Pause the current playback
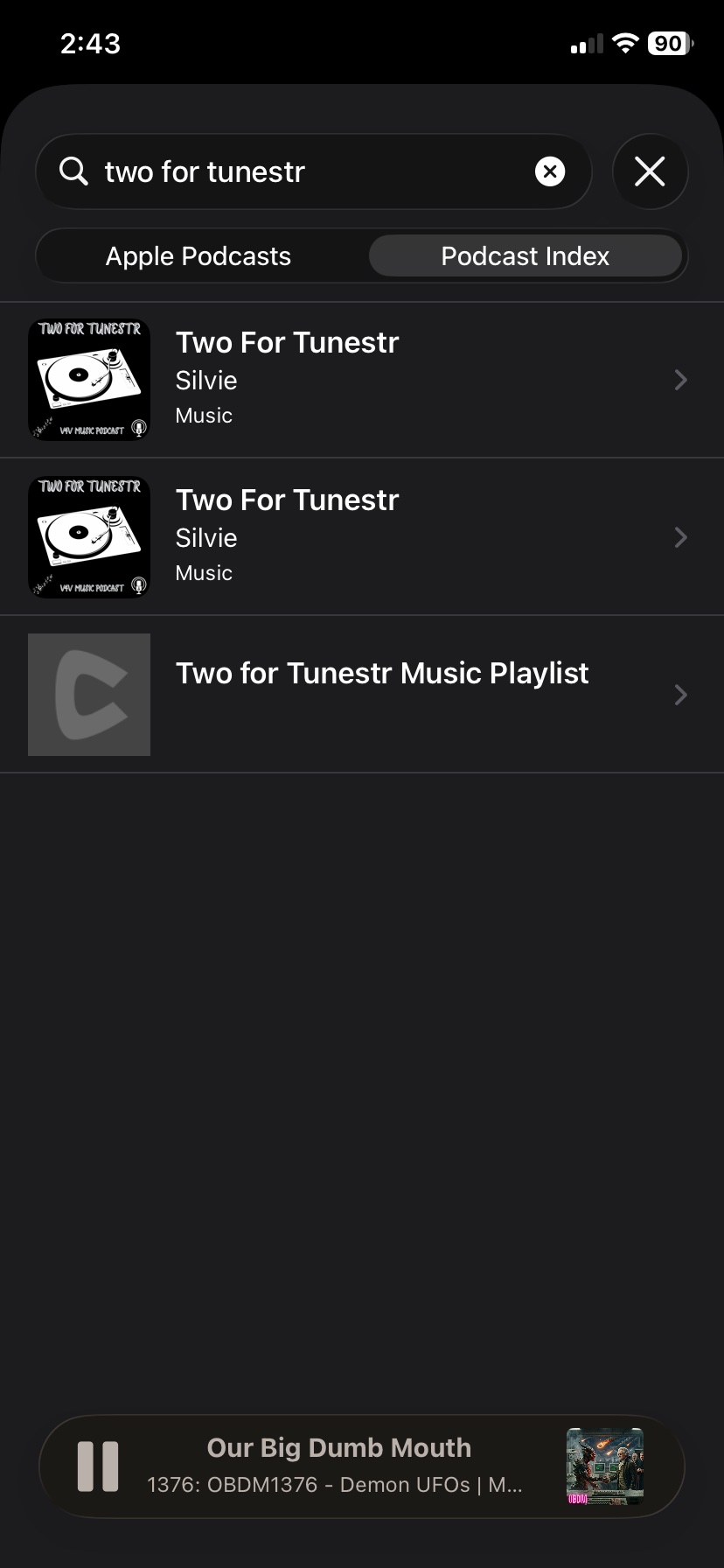The height and width of the screenshot is (1568, 724). click(x=98, y=1466)
